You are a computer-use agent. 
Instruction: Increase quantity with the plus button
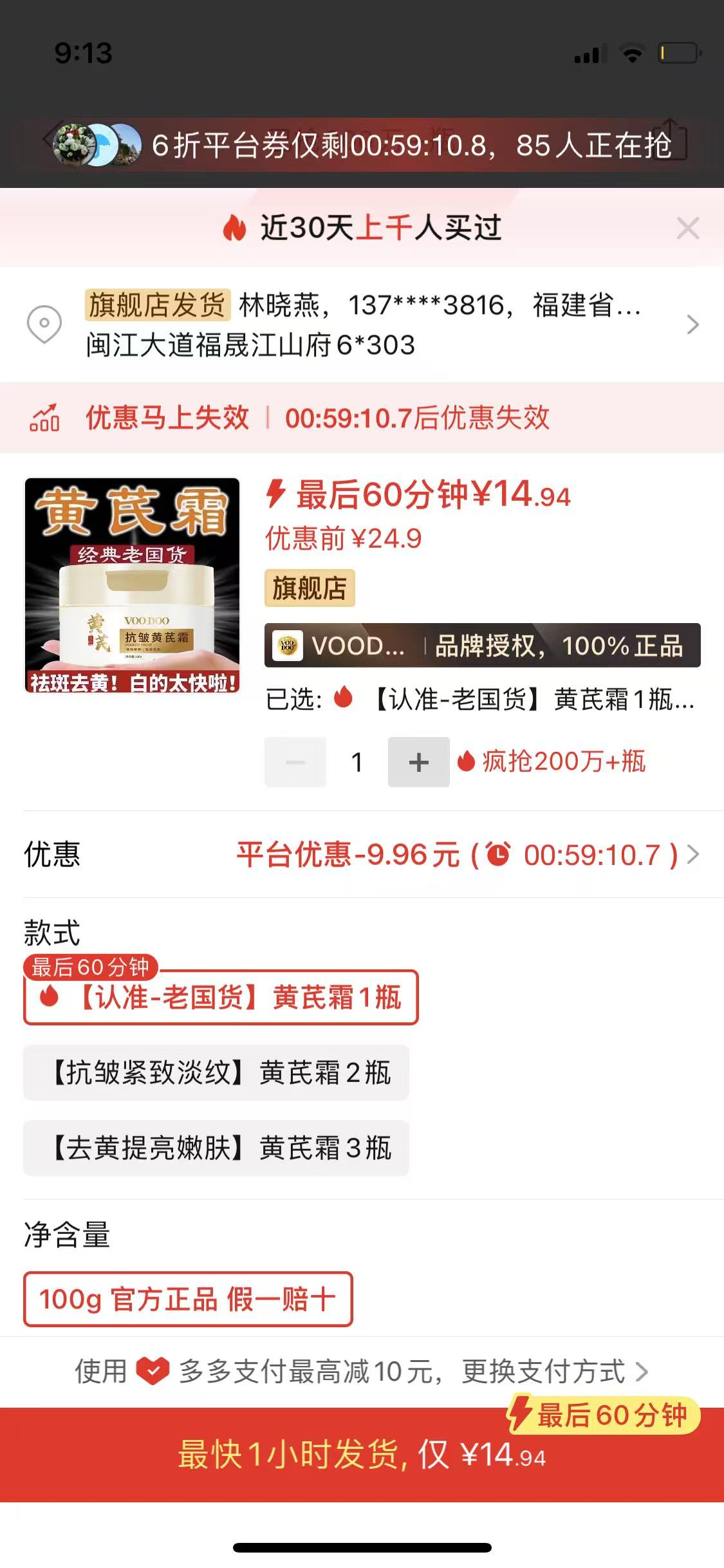click(418, 762)
